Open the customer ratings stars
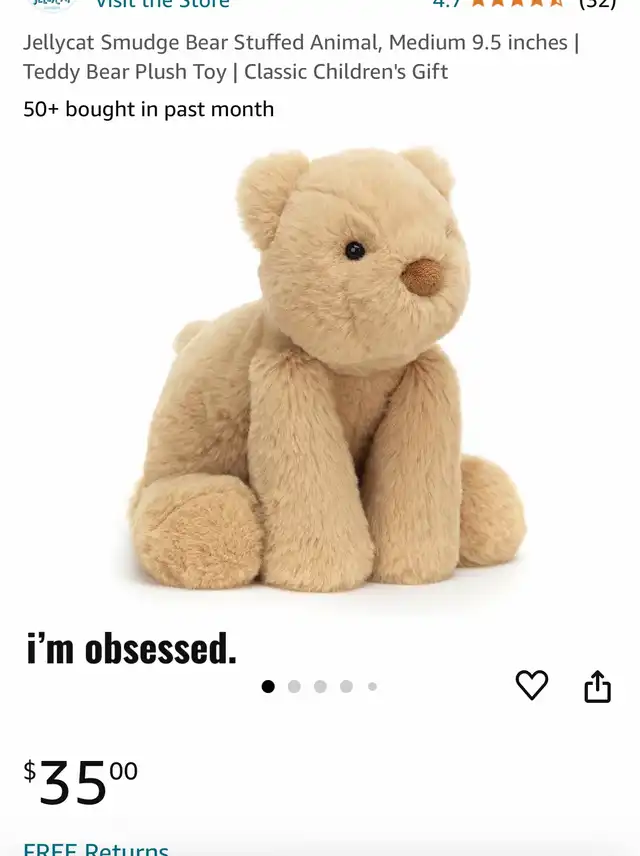Image resolution: width=640 pixels, height=856 pixels. pos(517,4)
